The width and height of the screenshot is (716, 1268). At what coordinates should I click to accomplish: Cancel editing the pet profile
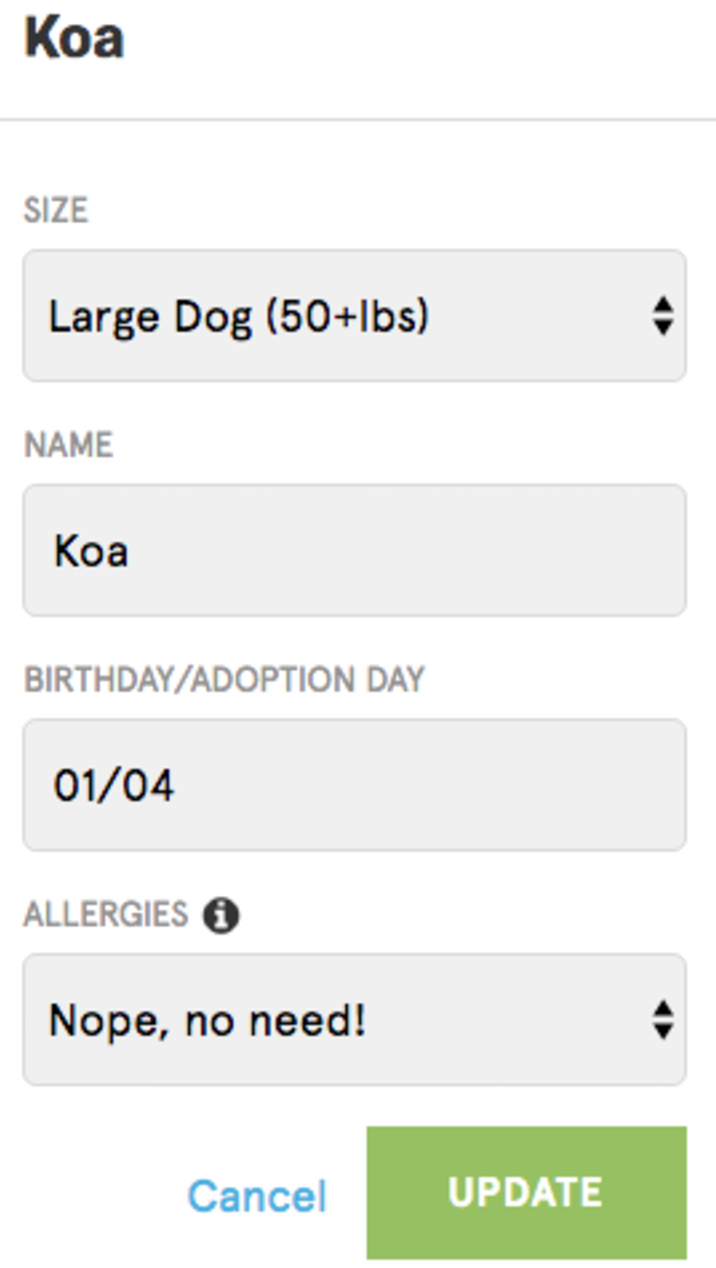click(257, 1196)
